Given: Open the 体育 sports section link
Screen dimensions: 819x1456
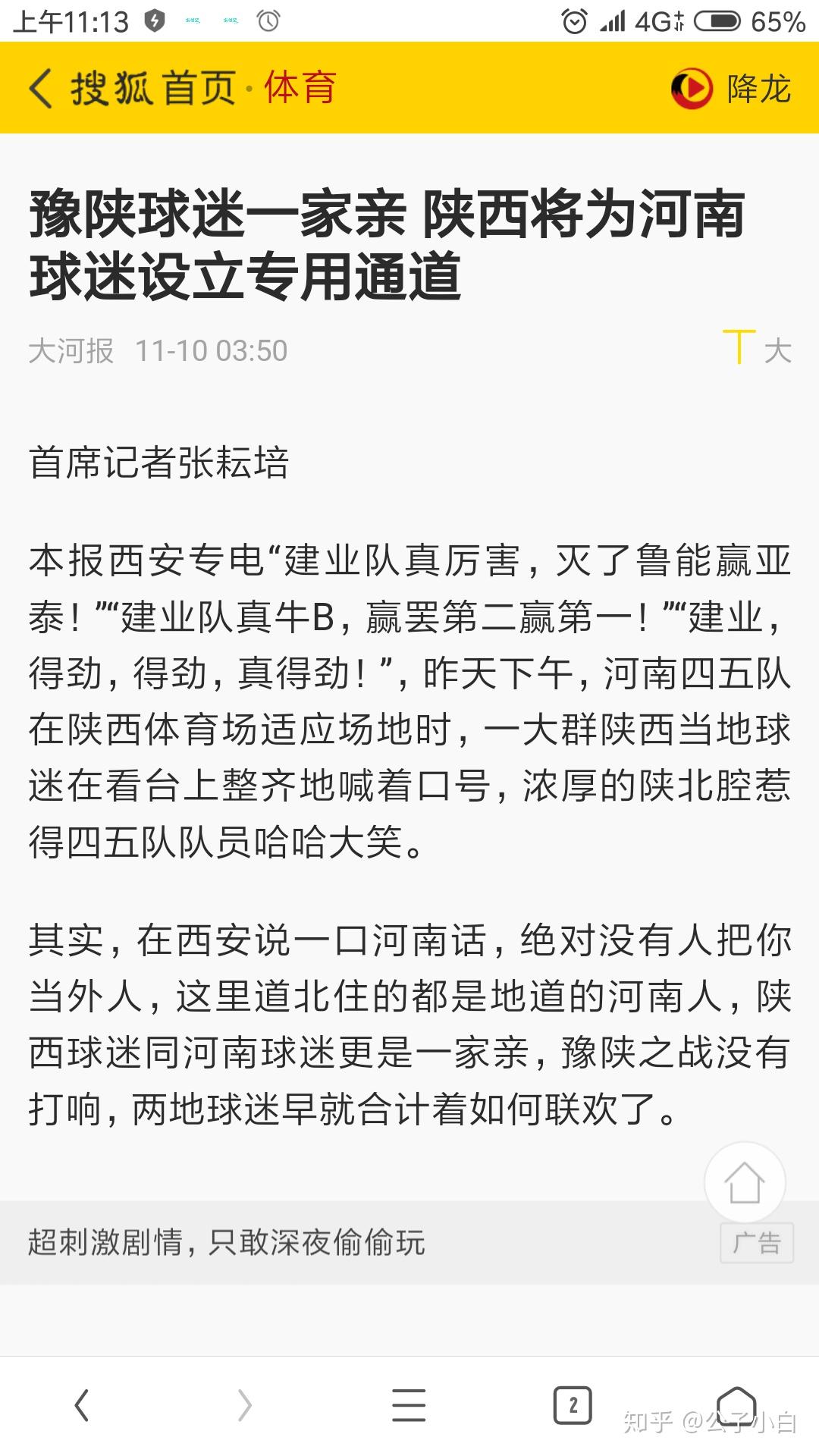Looking at the screenshot, I should point(300,88).
